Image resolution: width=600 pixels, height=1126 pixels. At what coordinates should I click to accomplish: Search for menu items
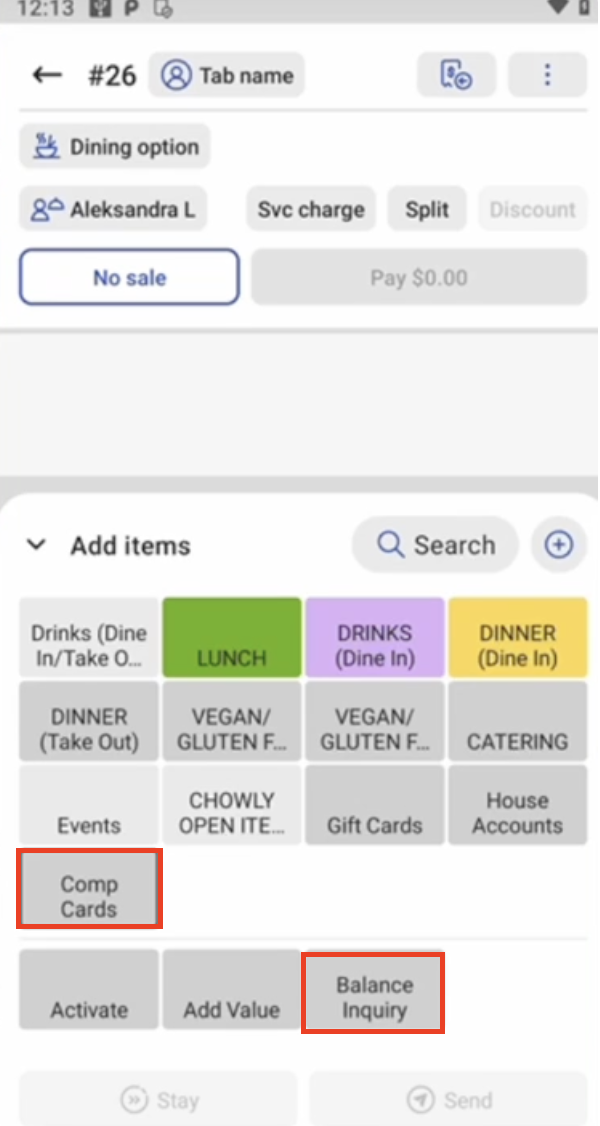coord(435,545)
